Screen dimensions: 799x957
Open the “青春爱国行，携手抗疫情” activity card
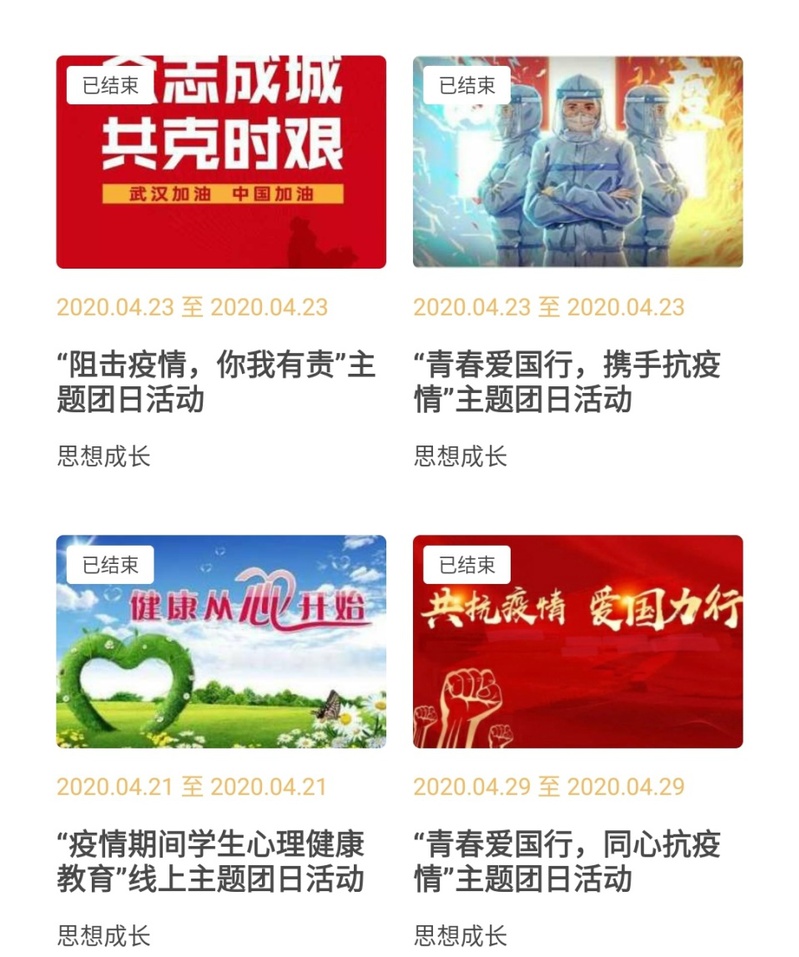[577, 162]
